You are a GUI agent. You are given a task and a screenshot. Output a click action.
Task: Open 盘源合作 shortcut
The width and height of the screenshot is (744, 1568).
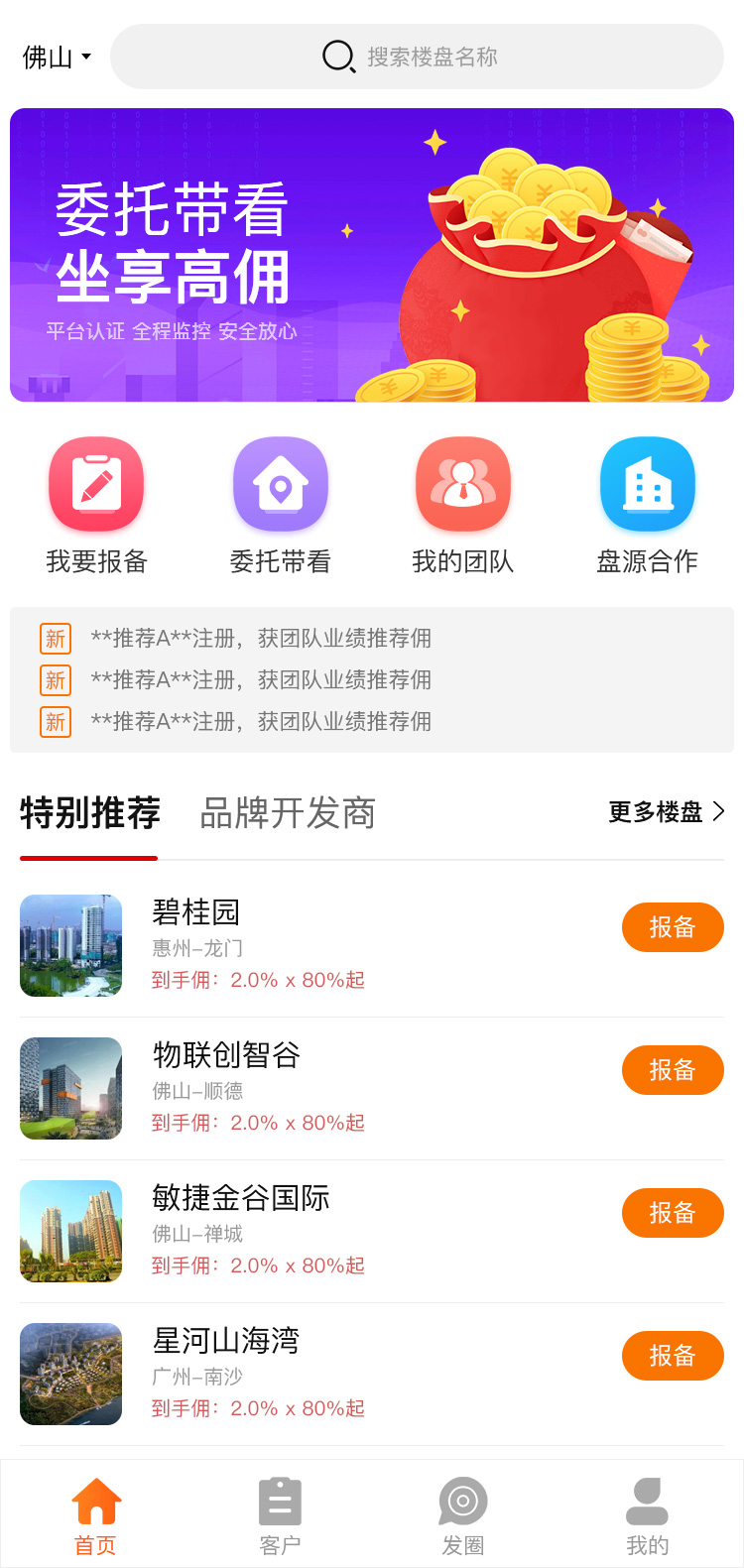pyautogui.click(x=647, y=506)
